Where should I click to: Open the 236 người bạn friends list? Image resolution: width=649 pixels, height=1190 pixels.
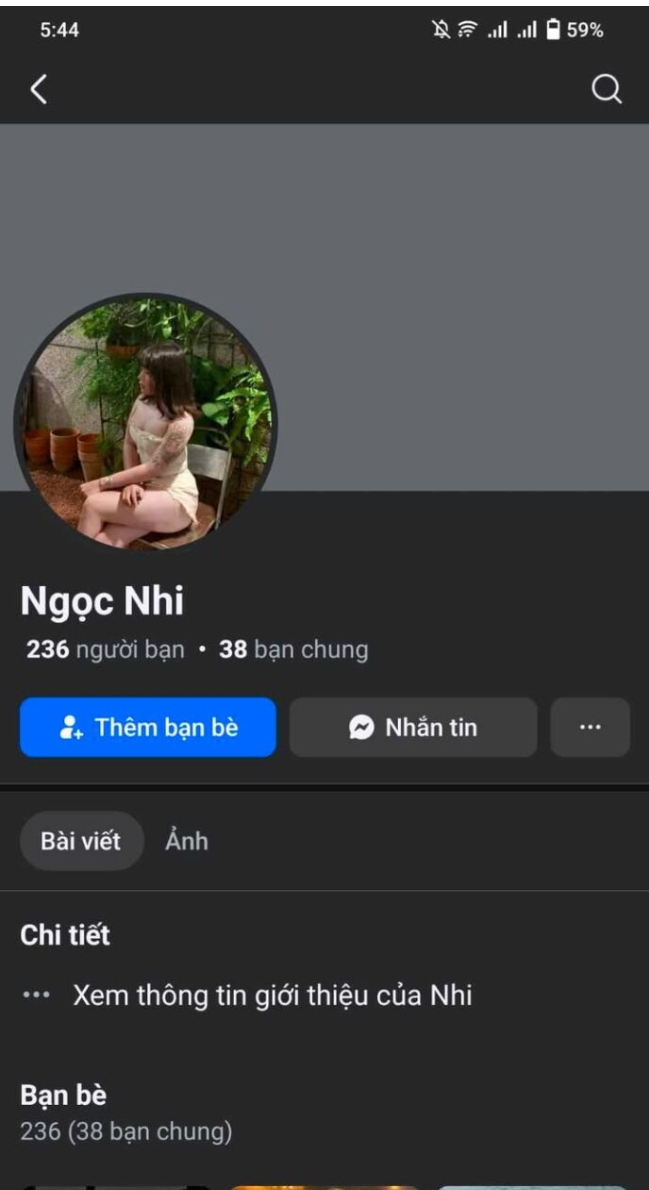[105, 650]
